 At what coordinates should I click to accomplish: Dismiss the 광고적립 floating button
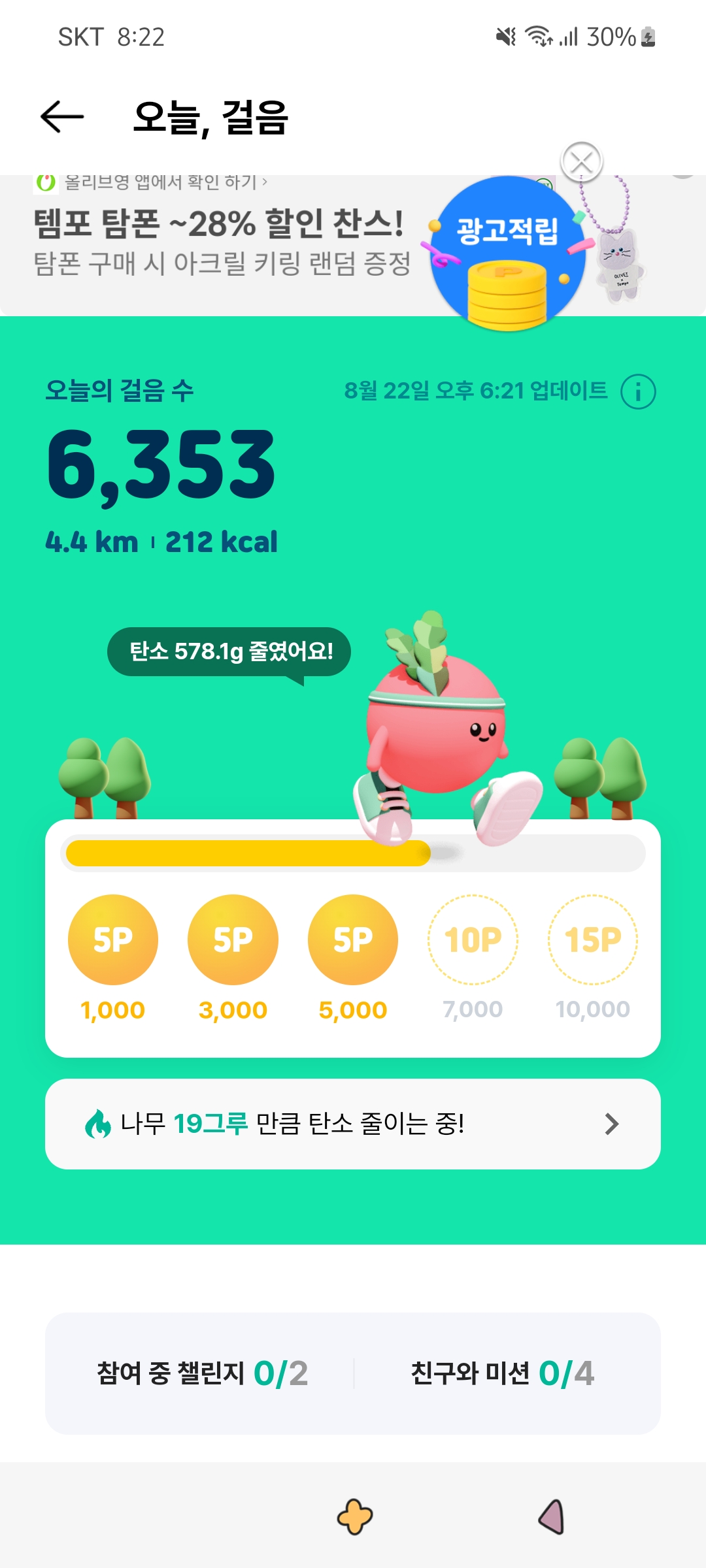point(581,161)
